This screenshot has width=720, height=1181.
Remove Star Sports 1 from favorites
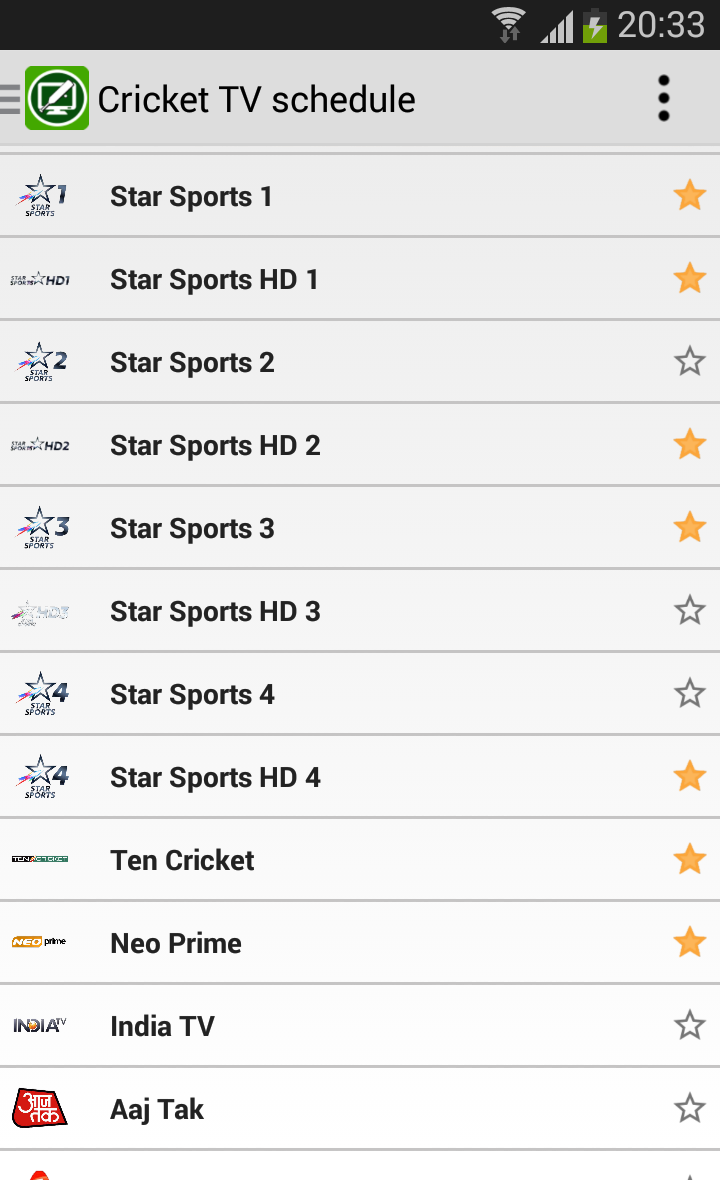pyautogui.click(x=690, y=195)
